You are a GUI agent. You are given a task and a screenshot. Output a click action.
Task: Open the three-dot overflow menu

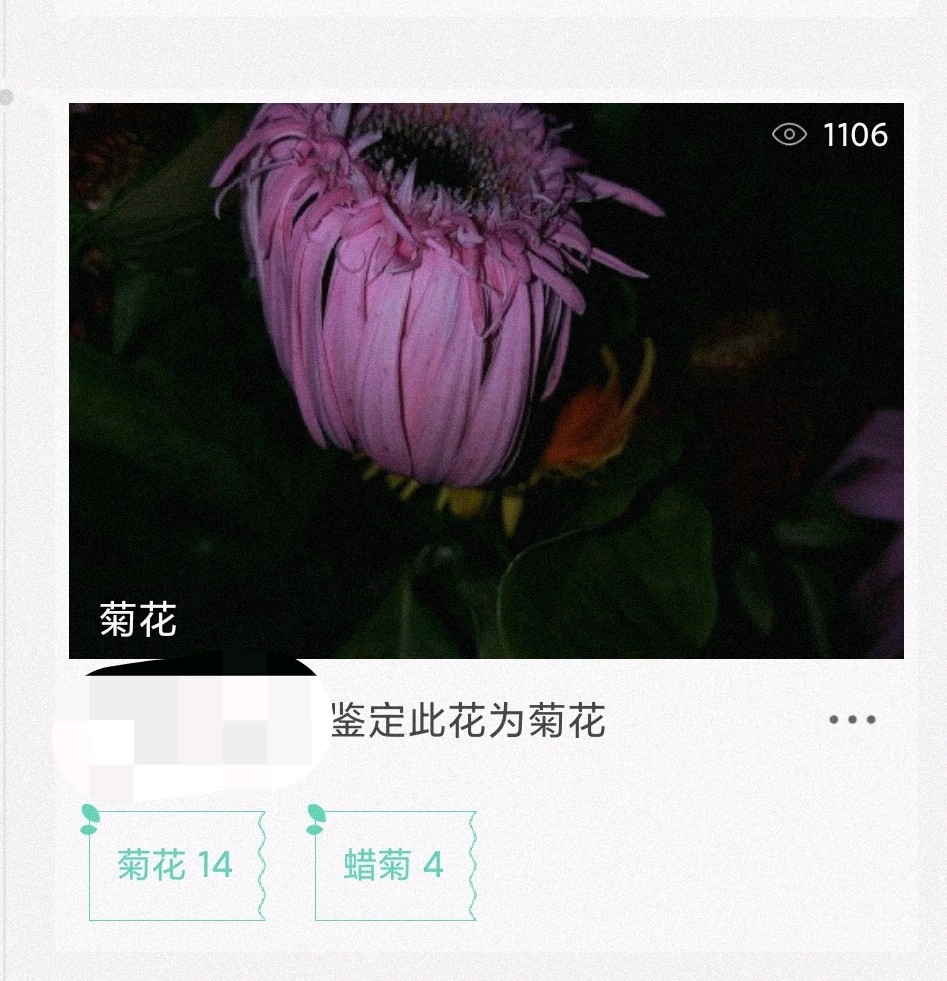[x=851, y=720]
